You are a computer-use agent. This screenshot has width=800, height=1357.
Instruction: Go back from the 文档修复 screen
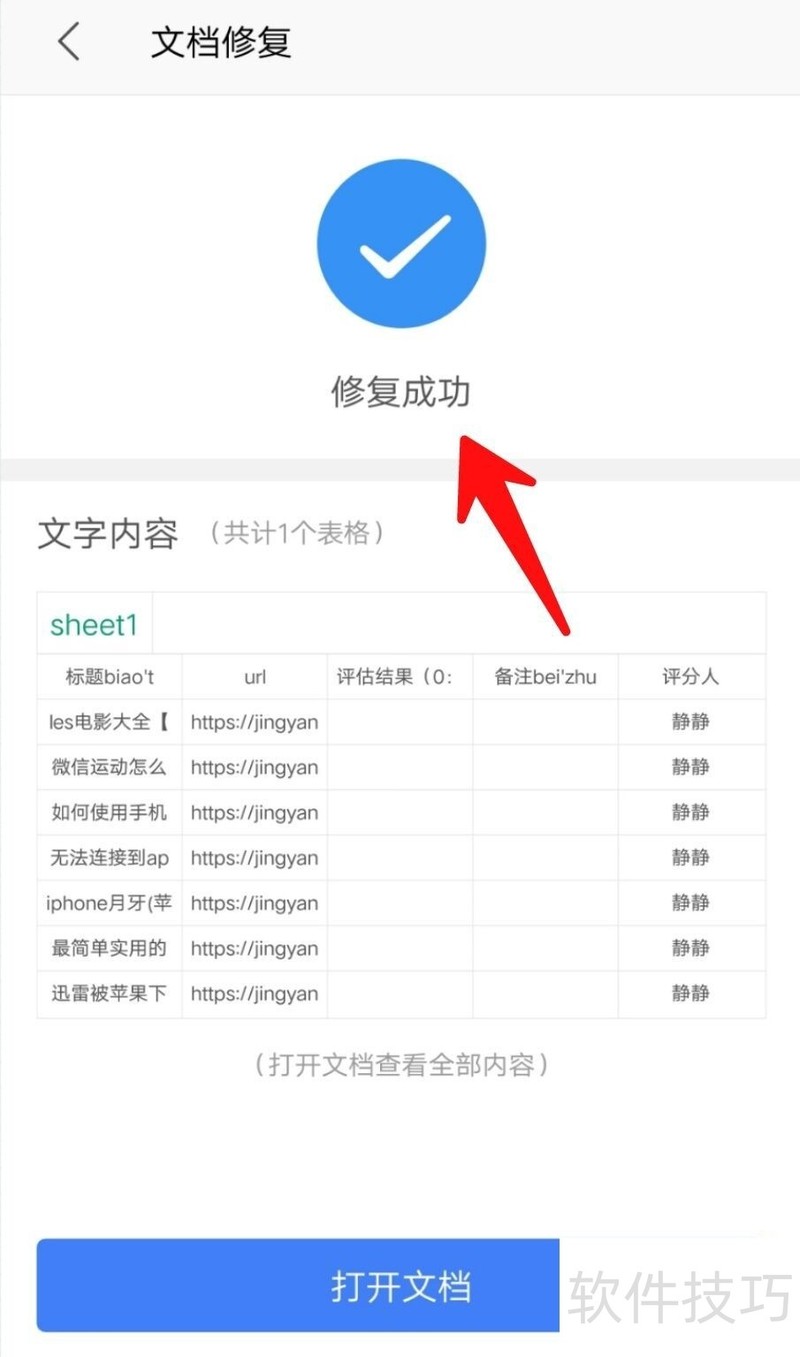[68, 43]
